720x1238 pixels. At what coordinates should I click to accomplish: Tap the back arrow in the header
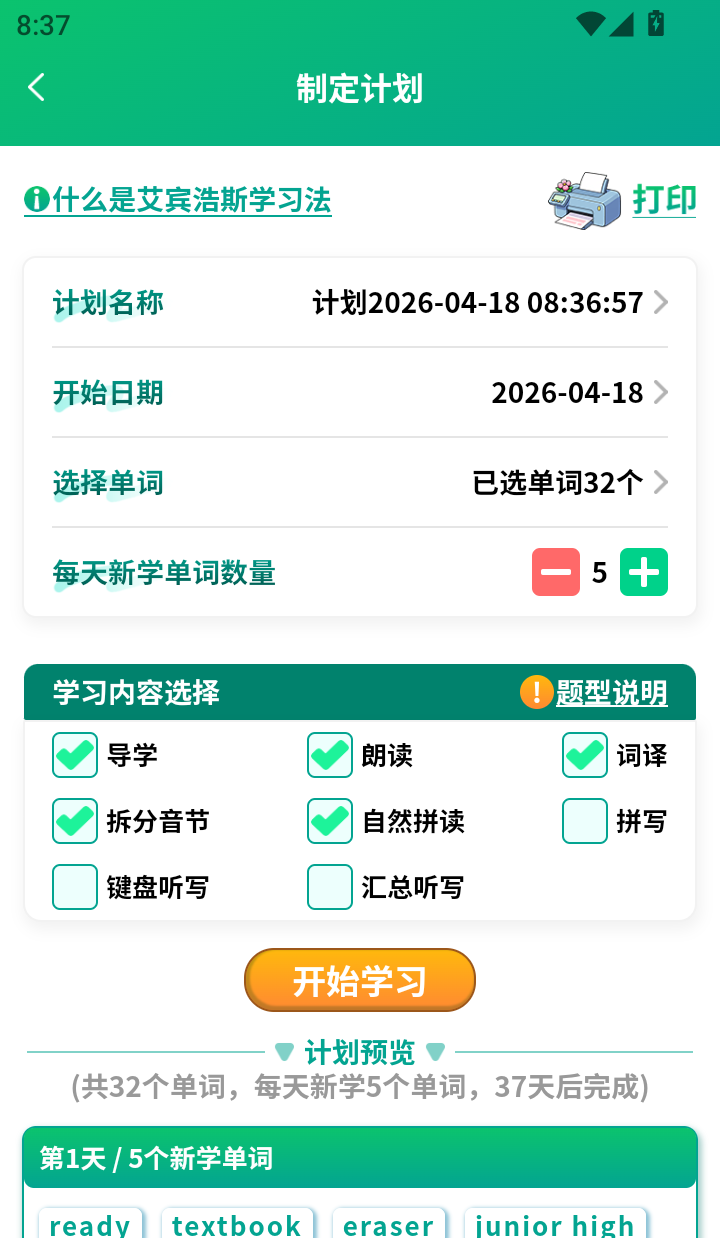[36, 87]
